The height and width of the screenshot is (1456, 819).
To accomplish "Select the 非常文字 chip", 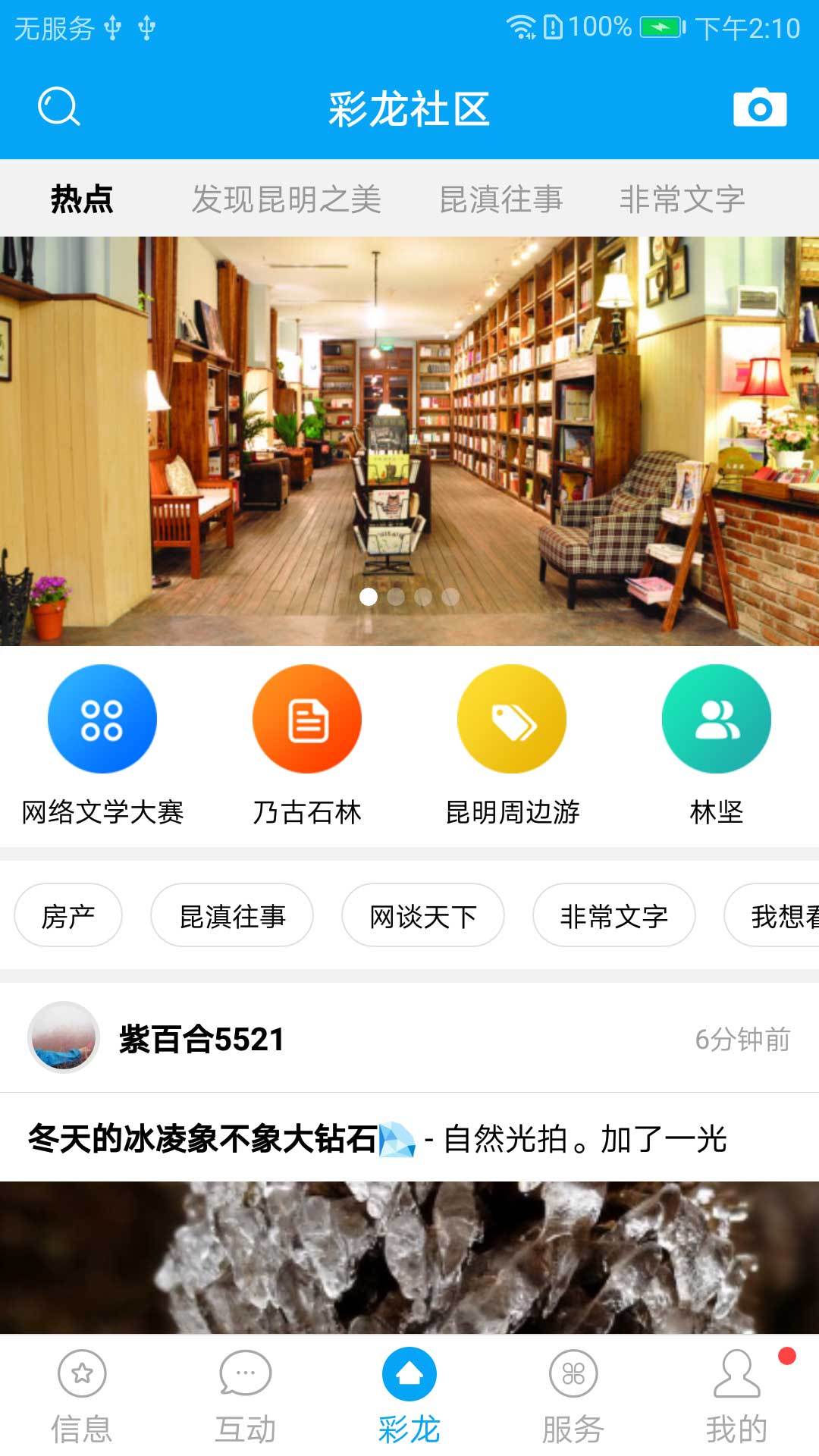I will pos(613,916).
